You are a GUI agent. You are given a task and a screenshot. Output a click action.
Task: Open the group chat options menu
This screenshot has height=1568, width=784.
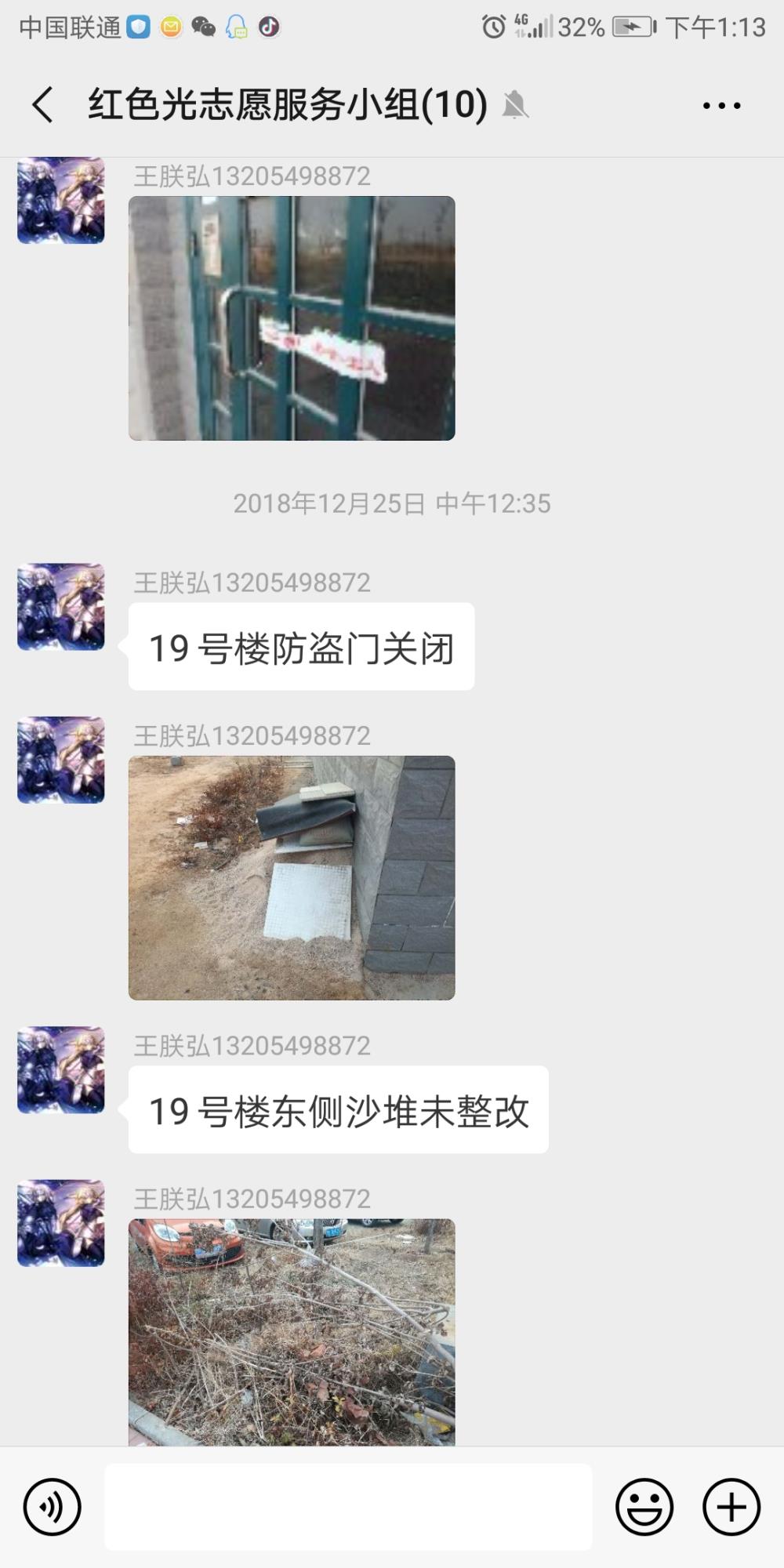click(721, 105)
